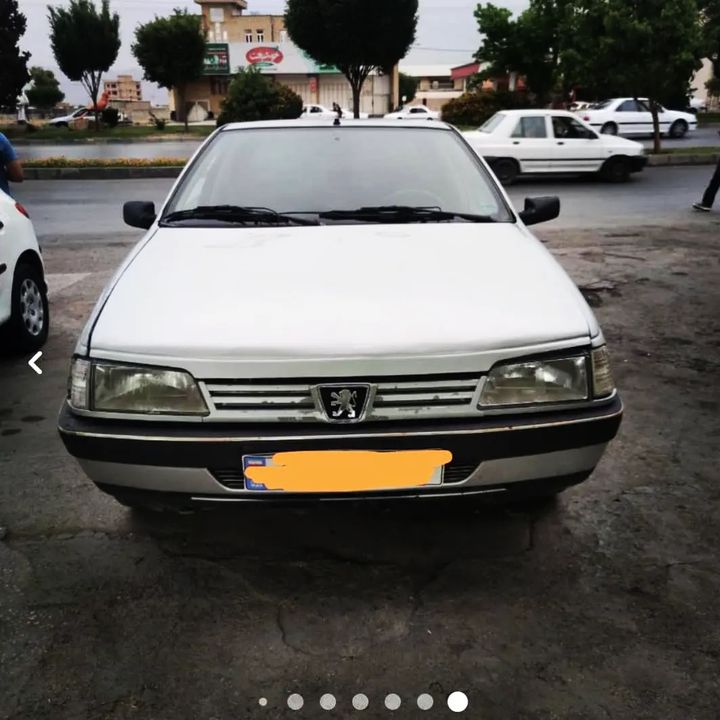Go to the previous photo with the left arrow

[35, 362]
